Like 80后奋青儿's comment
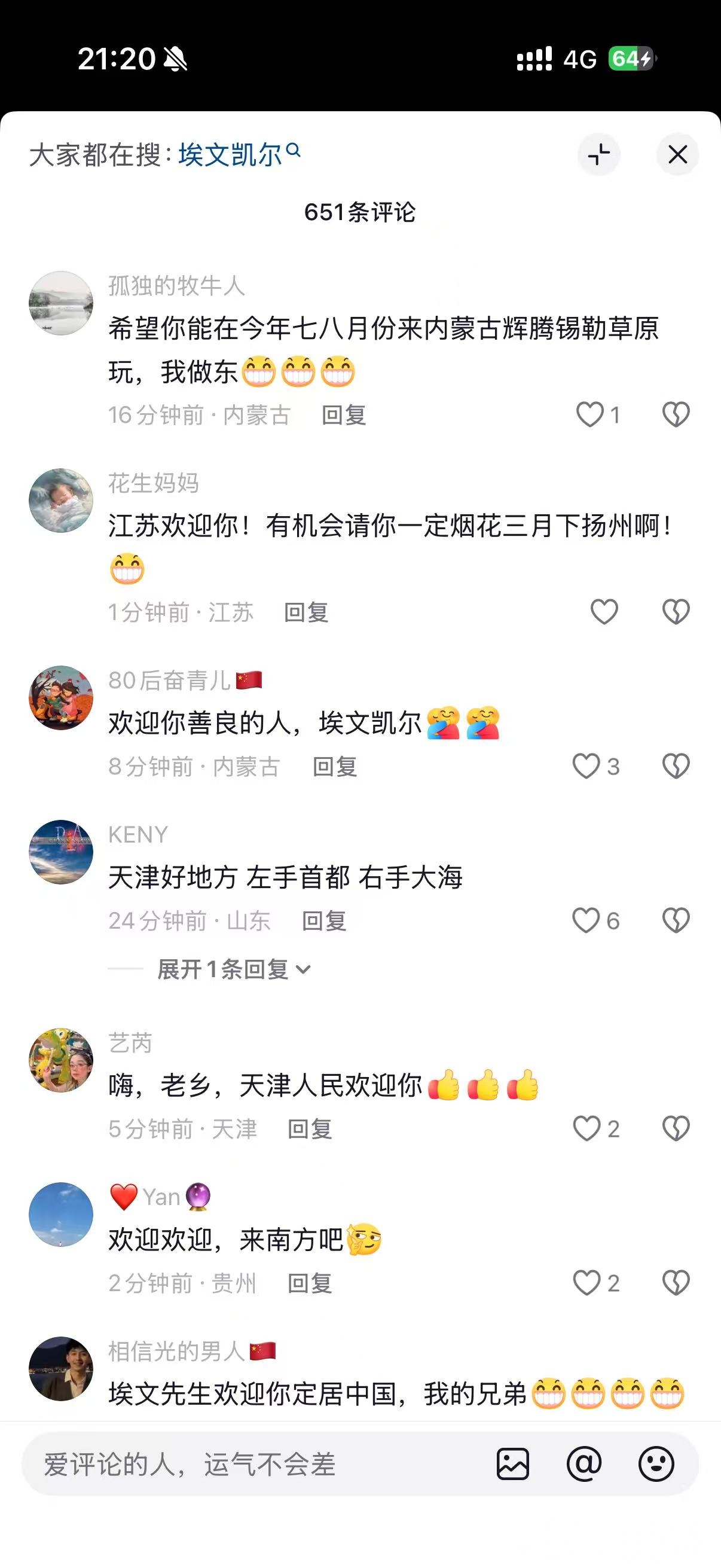This screenshot has width=721, height=1568. (x=586, y=766)
